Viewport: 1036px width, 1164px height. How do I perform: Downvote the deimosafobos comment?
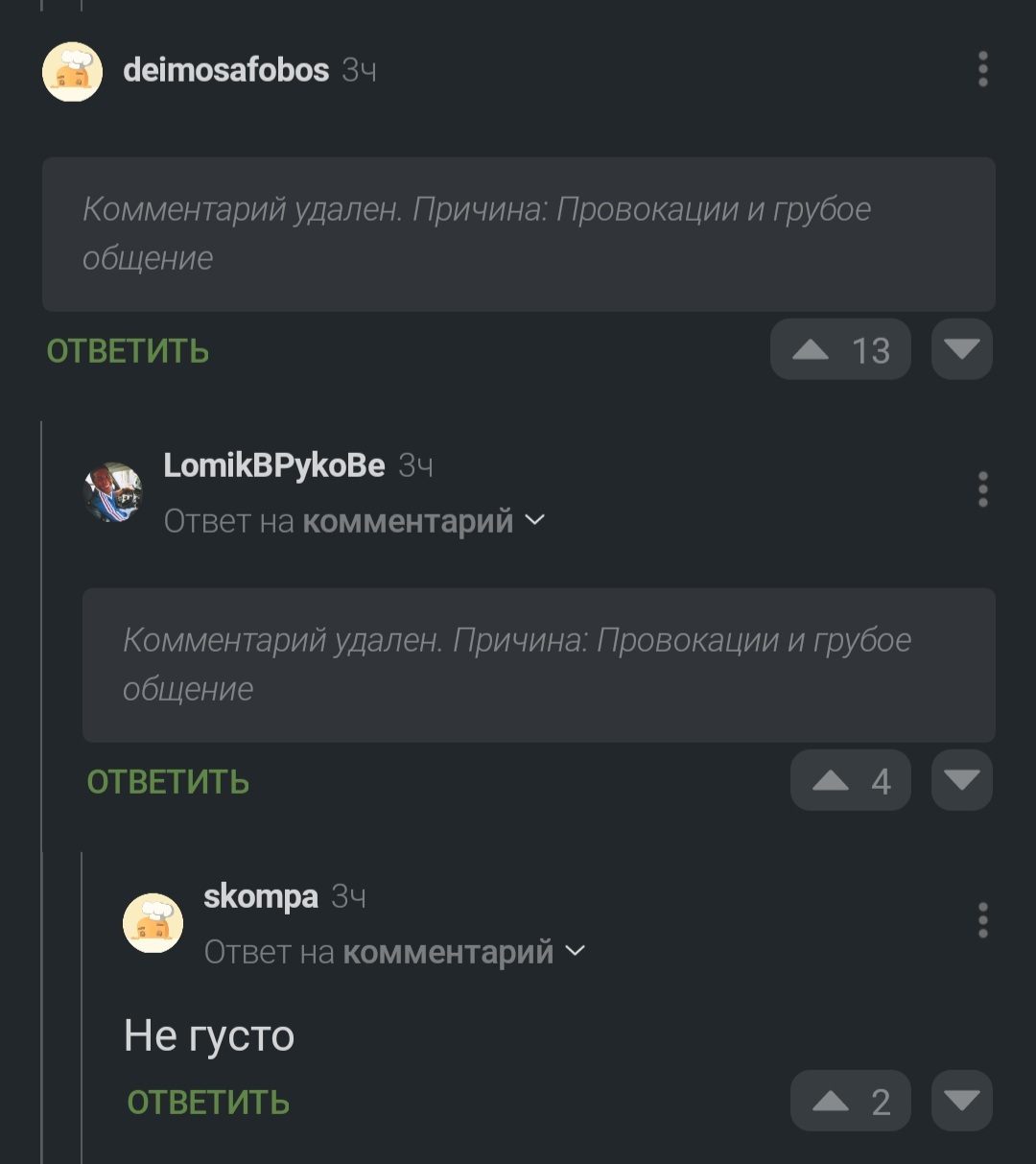[961, 349]
